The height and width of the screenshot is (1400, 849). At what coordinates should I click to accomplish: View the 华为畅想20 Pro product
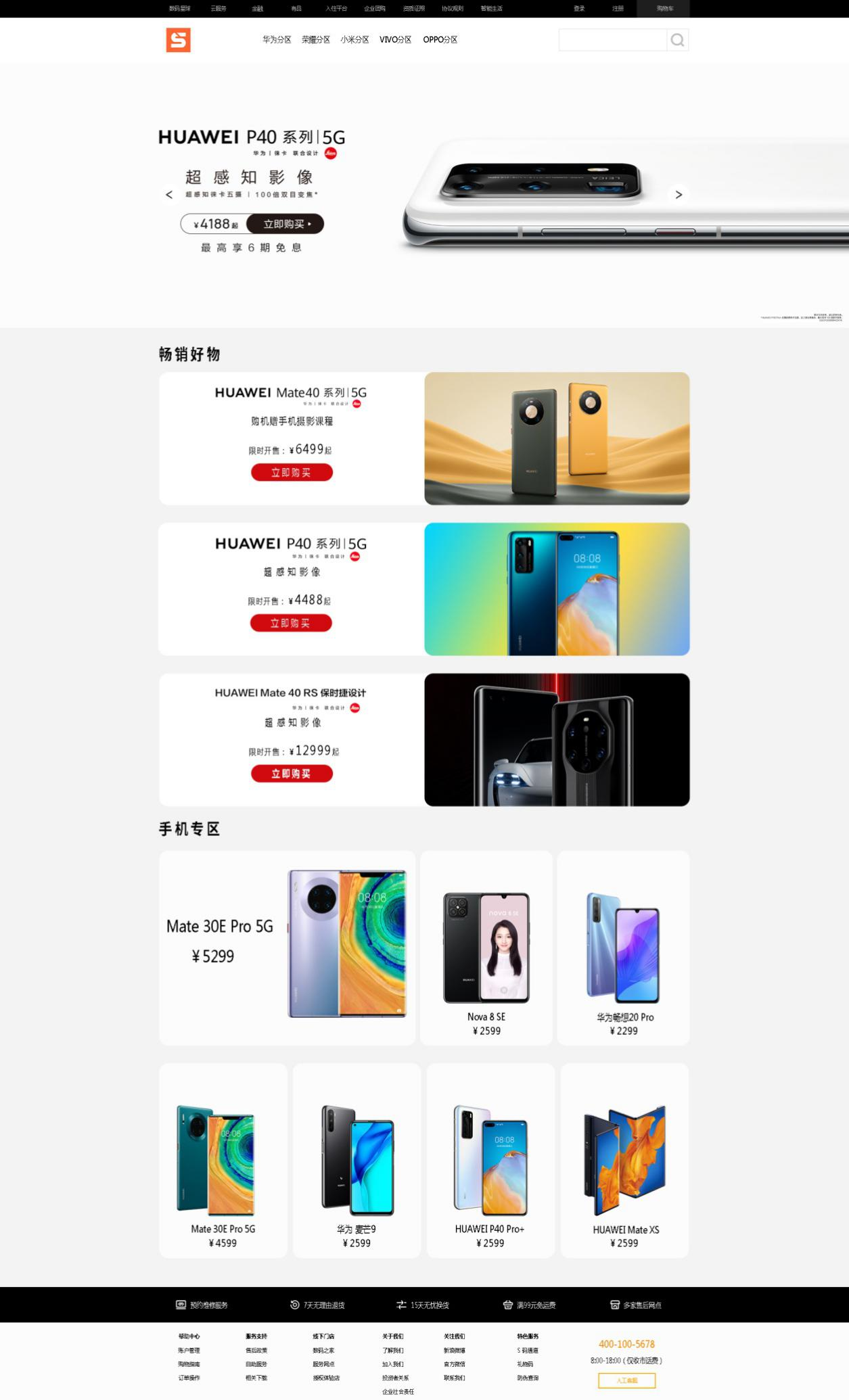click(x=623, y=948)
